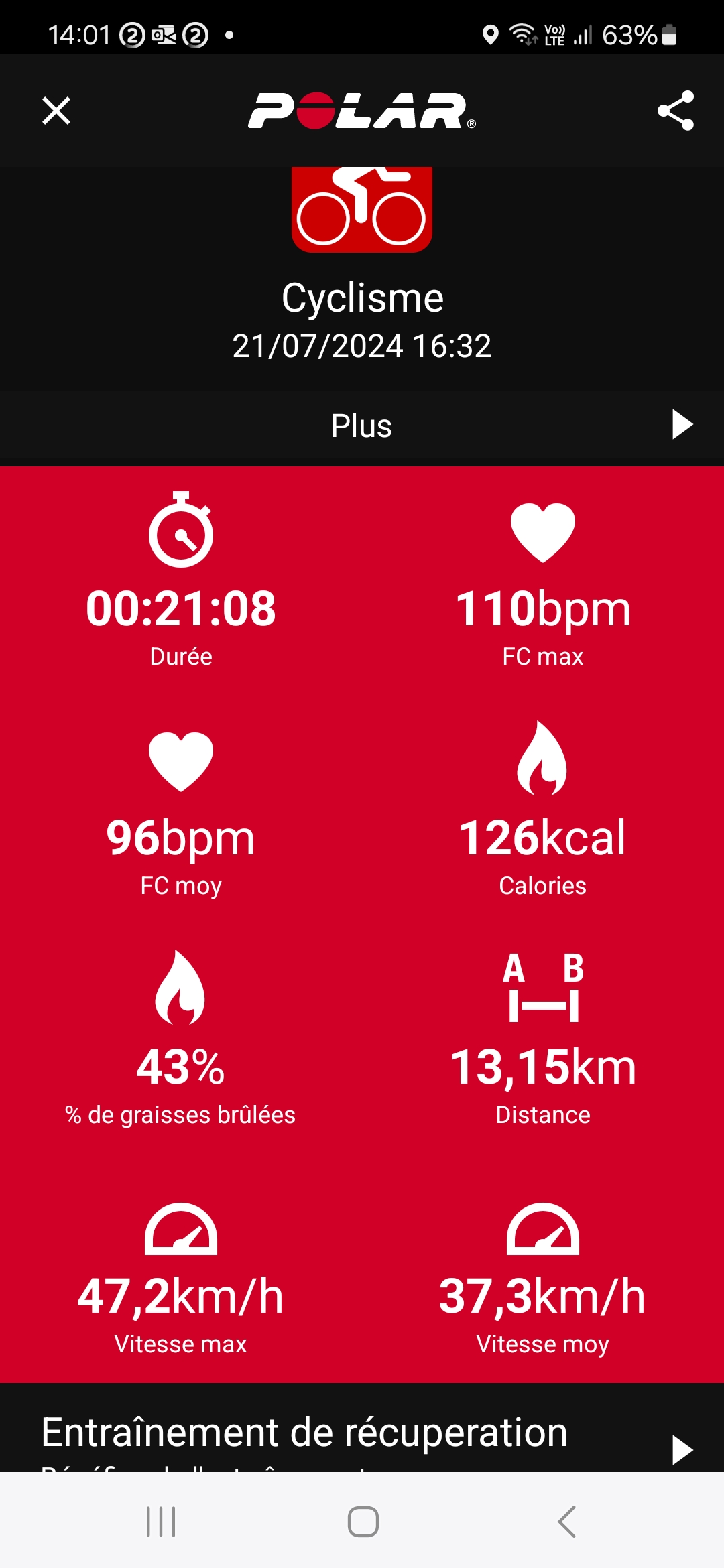Open the Plus details row
724x1568 pixels.
(362, 426)
